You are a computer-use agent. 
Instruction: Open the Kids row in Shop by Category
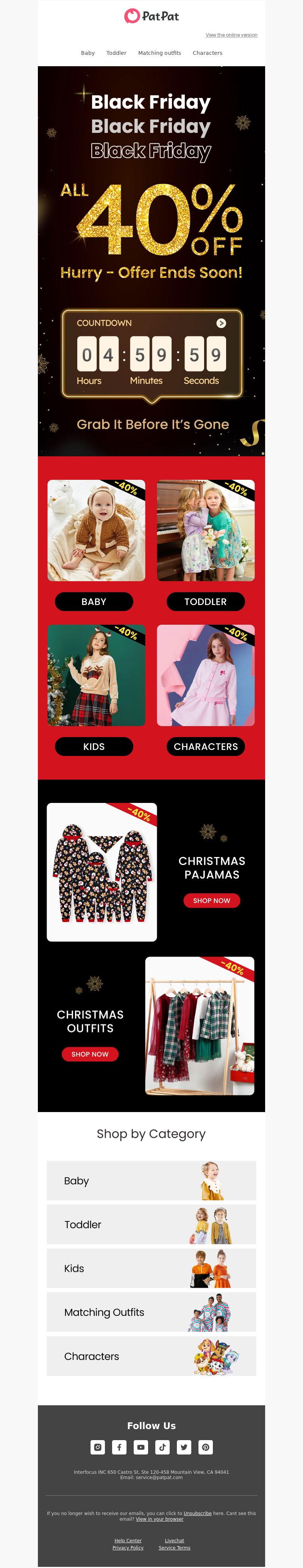[x=151, y=1268]
